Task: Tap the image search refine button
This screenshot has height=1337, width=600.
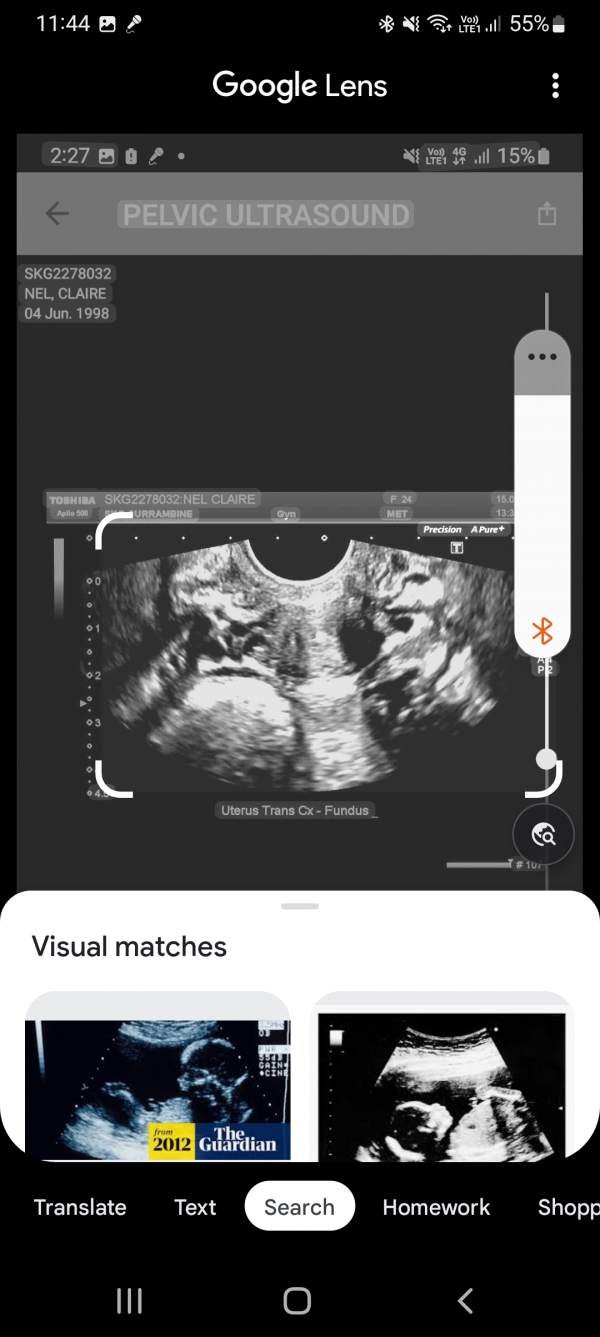Action: [543, 834]
